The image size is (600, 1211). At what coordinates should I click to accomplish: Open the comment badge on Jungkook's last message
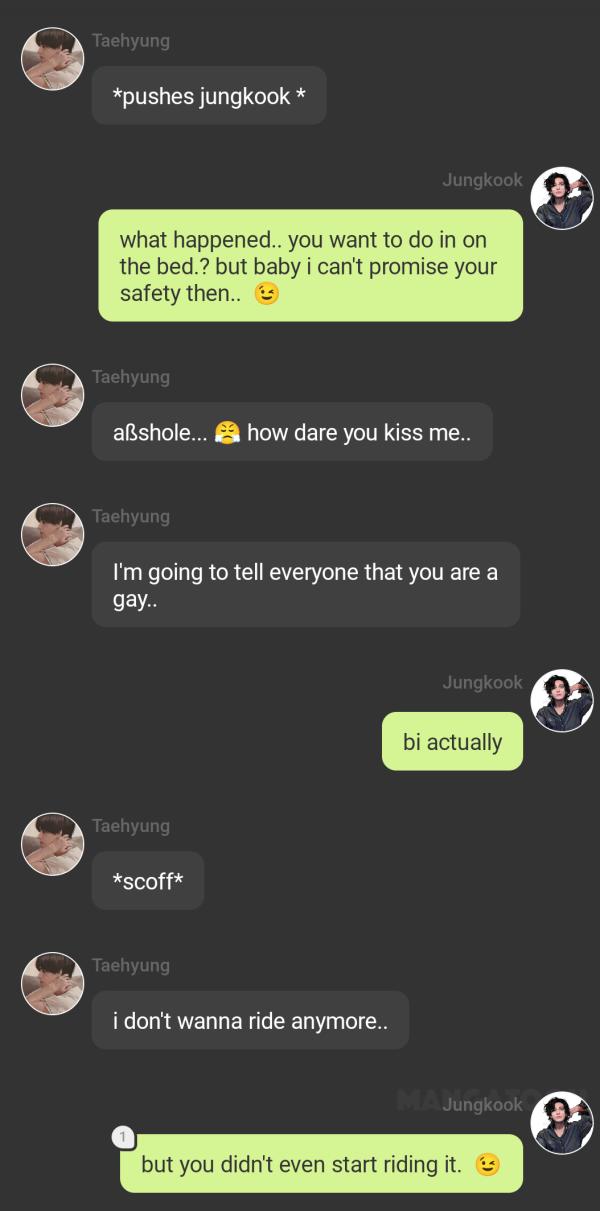pyautogui.click(x=122, y=1138)
